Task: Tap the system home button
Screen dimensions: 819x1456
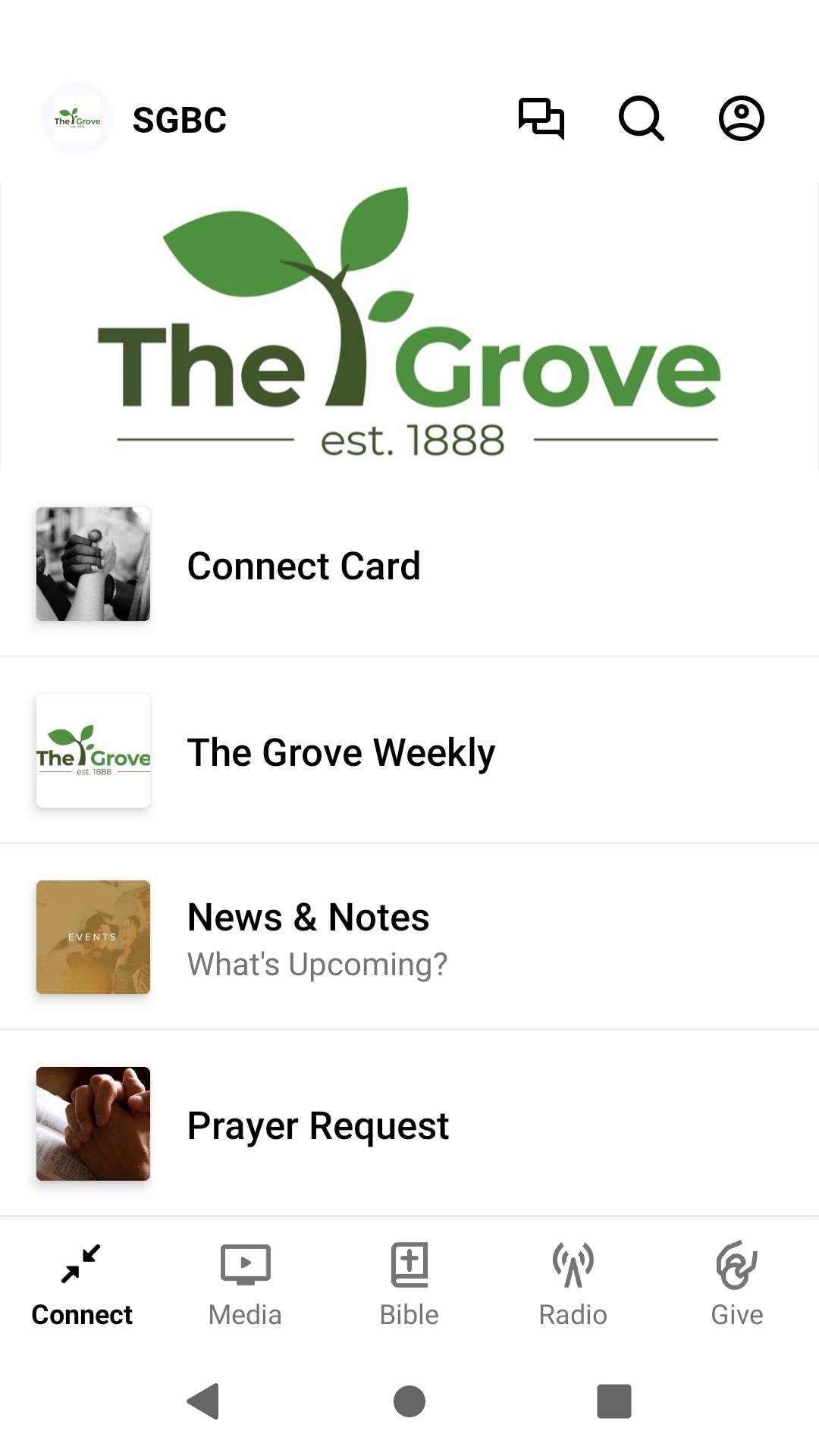Action: pyautogui.click(x=409, y=1401)
